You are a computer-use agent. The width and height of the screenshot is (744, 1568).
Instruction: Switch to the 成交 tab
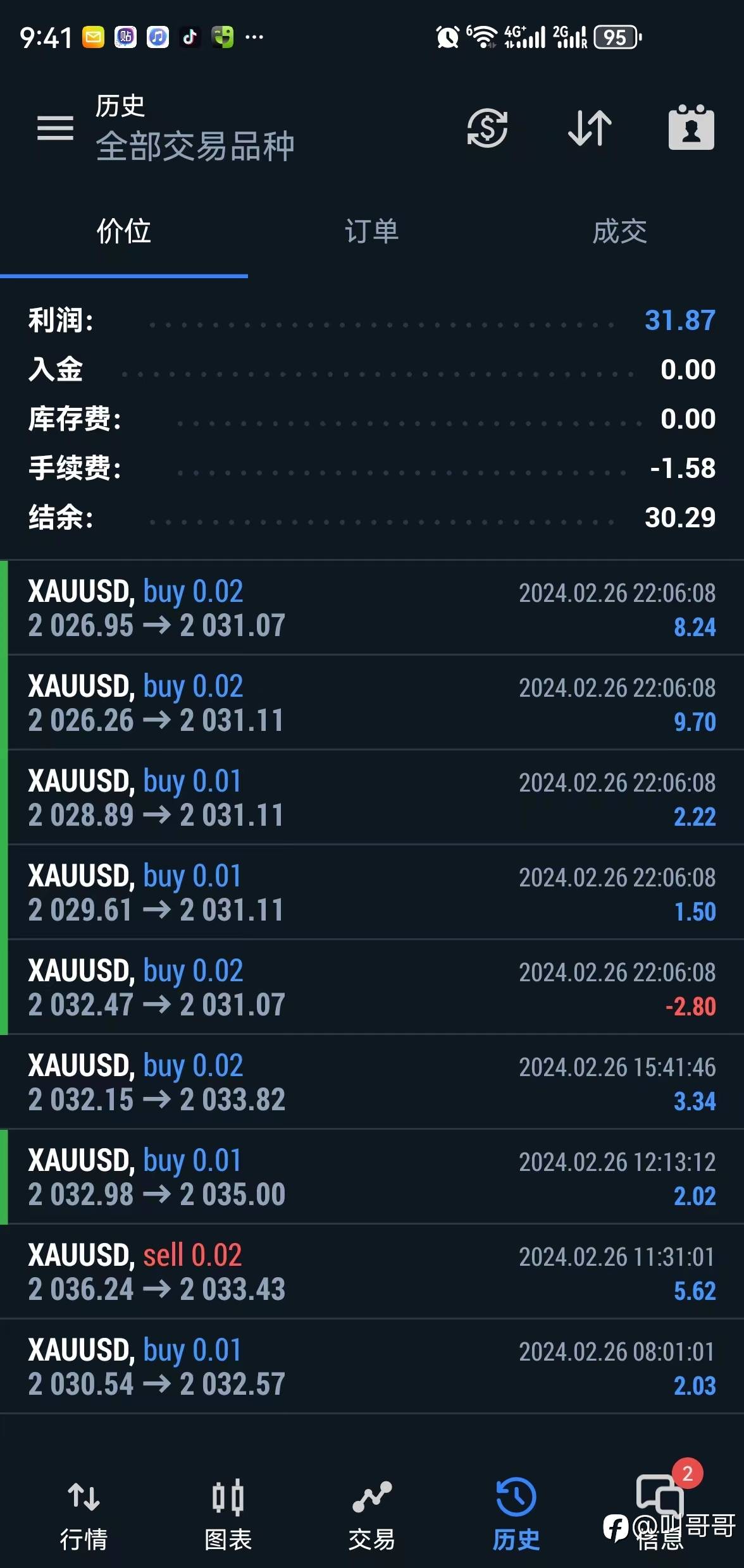point(620,231)
